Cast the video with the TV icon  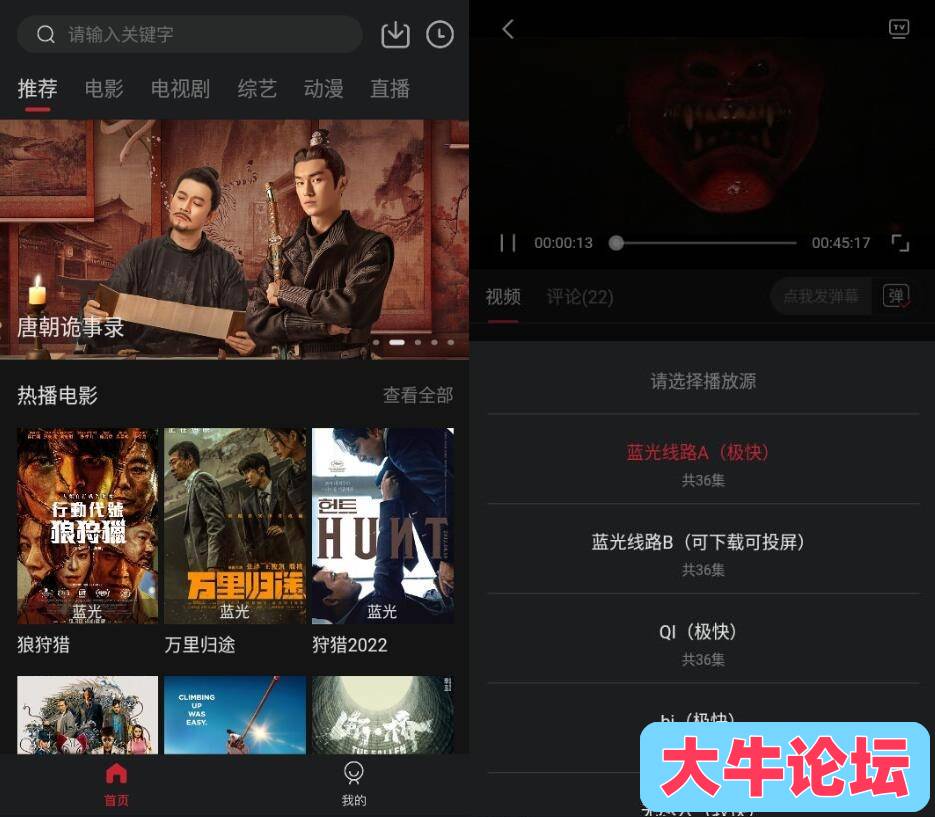899,28
